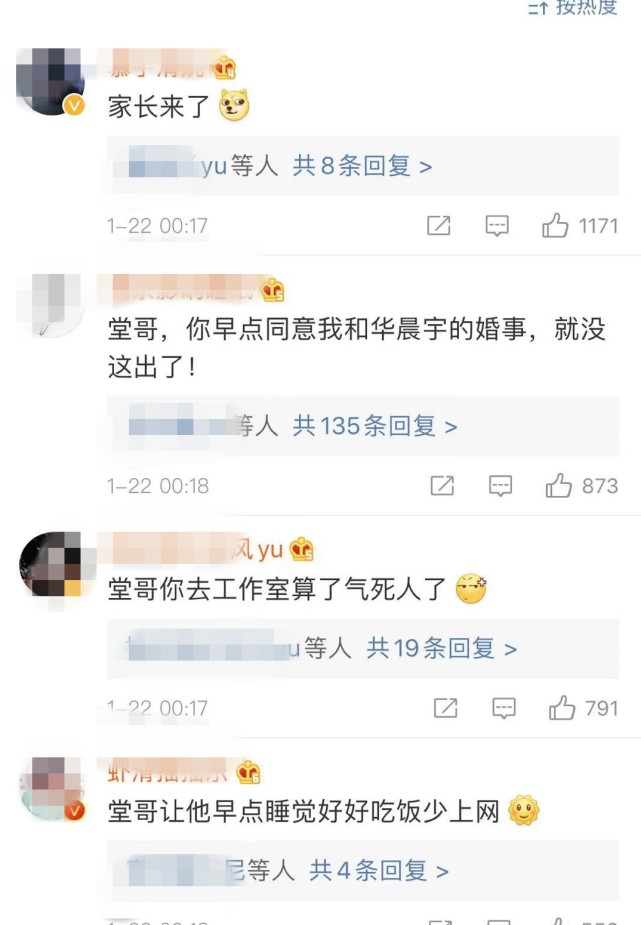Image resolution: width=641 pixels, height=925 pixels.
Task: Expand the 共8条回复 replies
Action: (362, 167)
